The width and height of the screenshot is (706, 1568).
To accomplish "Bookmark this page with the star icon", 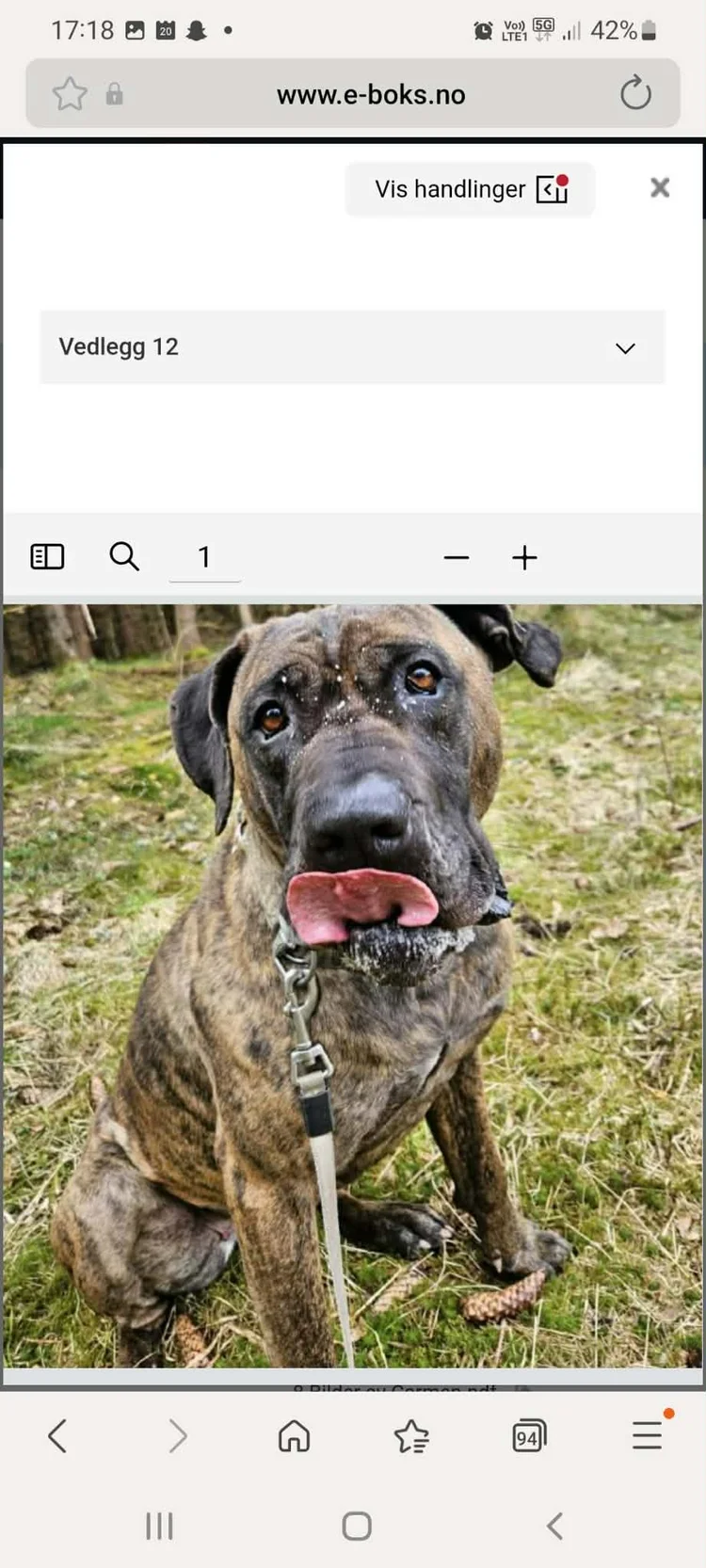I will [x=70, y=94].
